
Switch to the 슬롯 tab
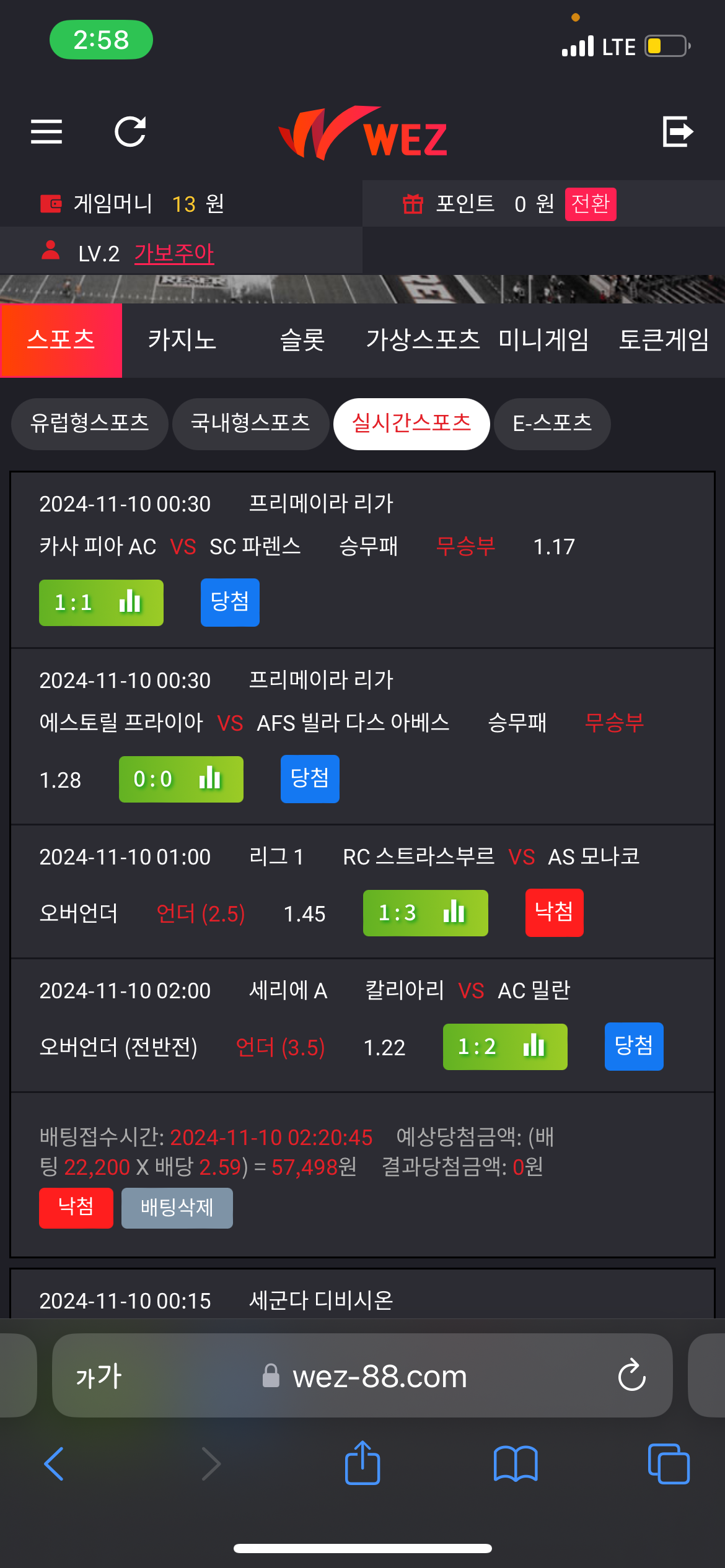pos(302,340)
